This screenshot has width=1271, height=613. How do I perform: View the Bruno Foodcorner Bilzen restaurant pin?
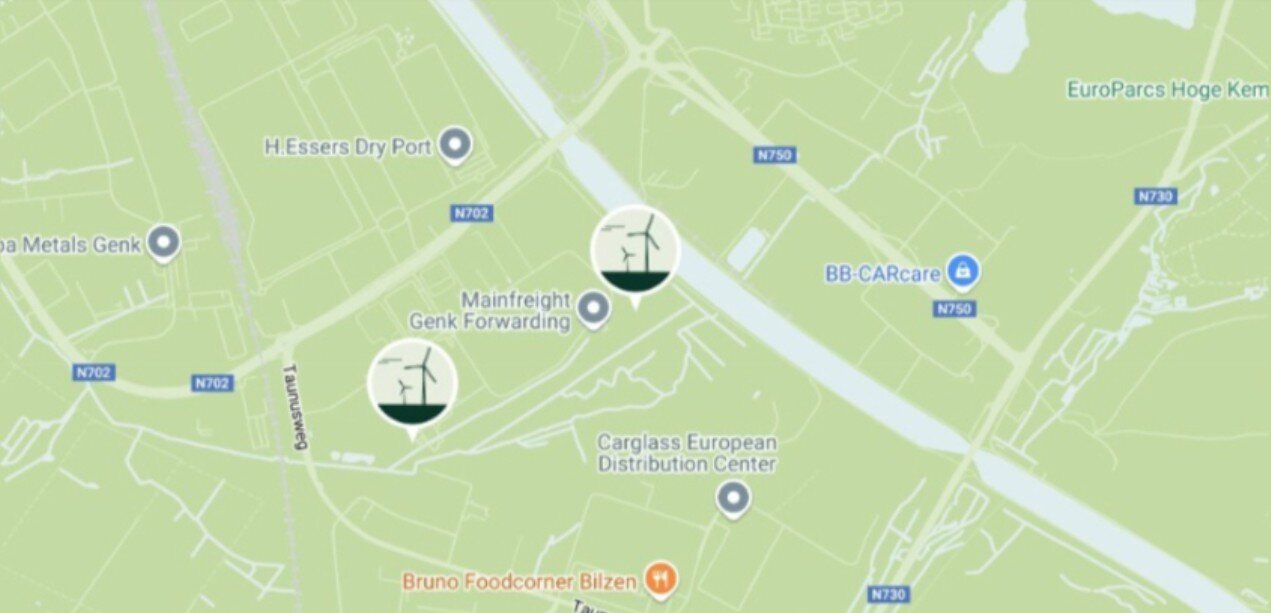point(660,577)
